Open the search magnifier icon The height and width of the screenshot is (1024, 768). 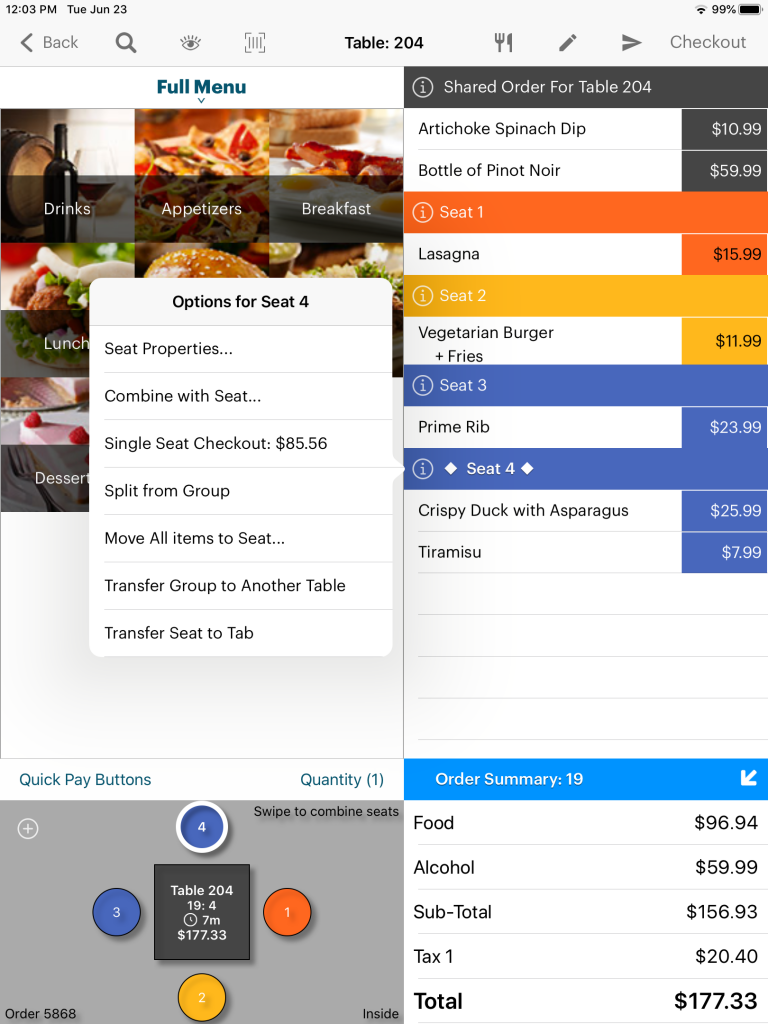coord(123,43)
